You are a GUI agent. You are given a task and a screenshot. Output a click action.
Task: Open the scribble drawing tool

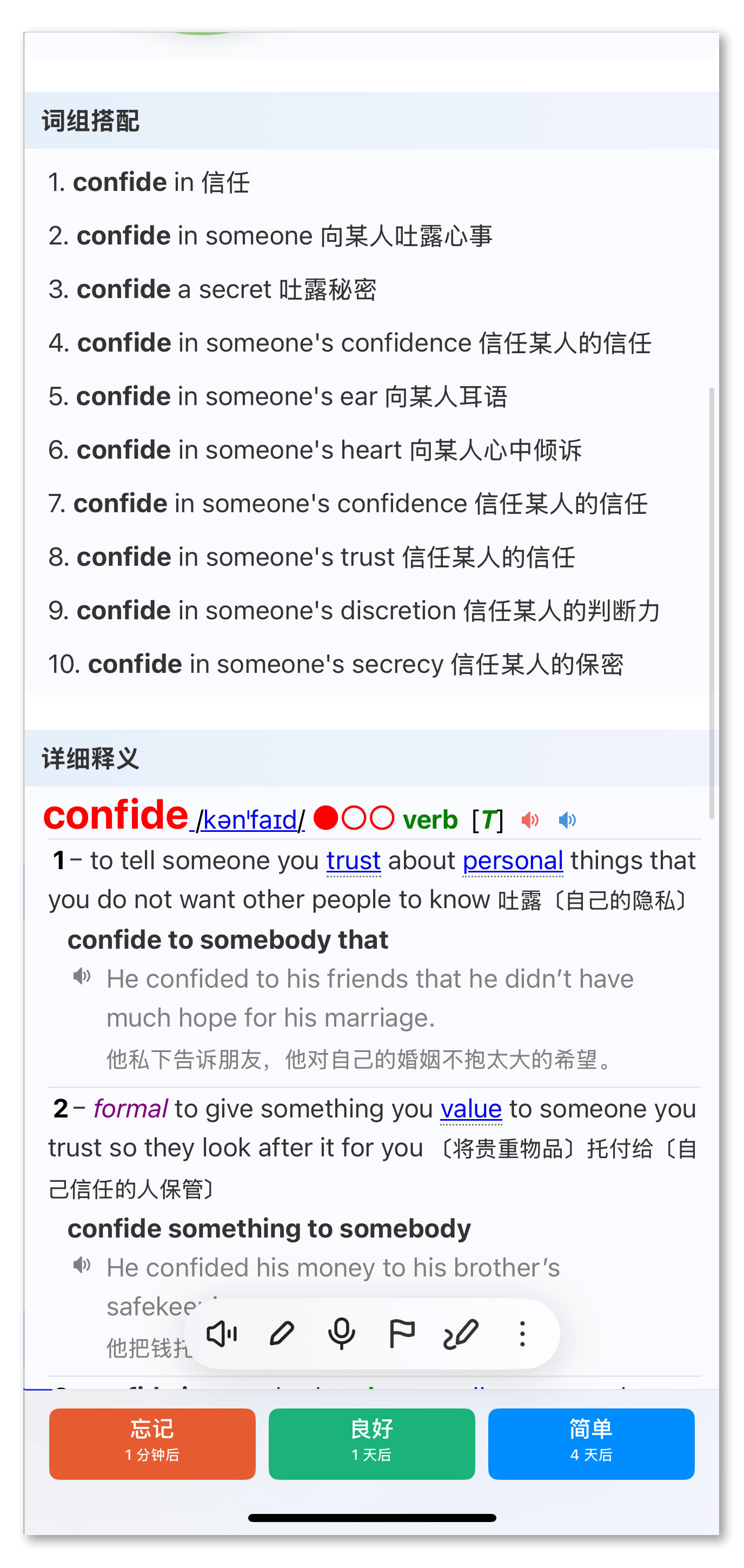[461, 1334]
